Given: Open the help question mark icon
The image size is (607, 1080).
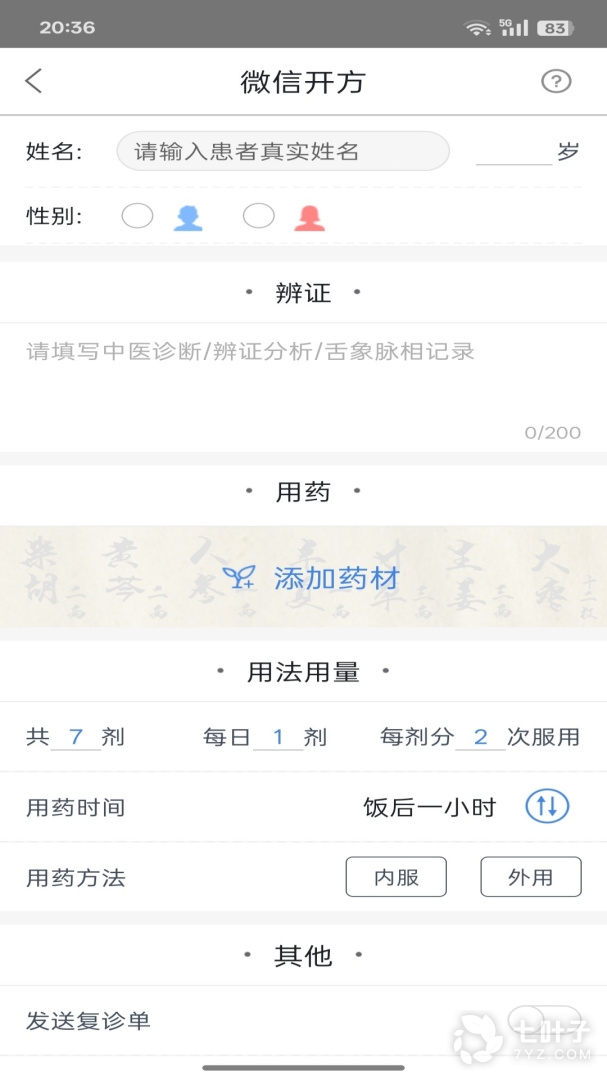Looking at the screenshot, I should pyautogui.click(x=555, y=81).
